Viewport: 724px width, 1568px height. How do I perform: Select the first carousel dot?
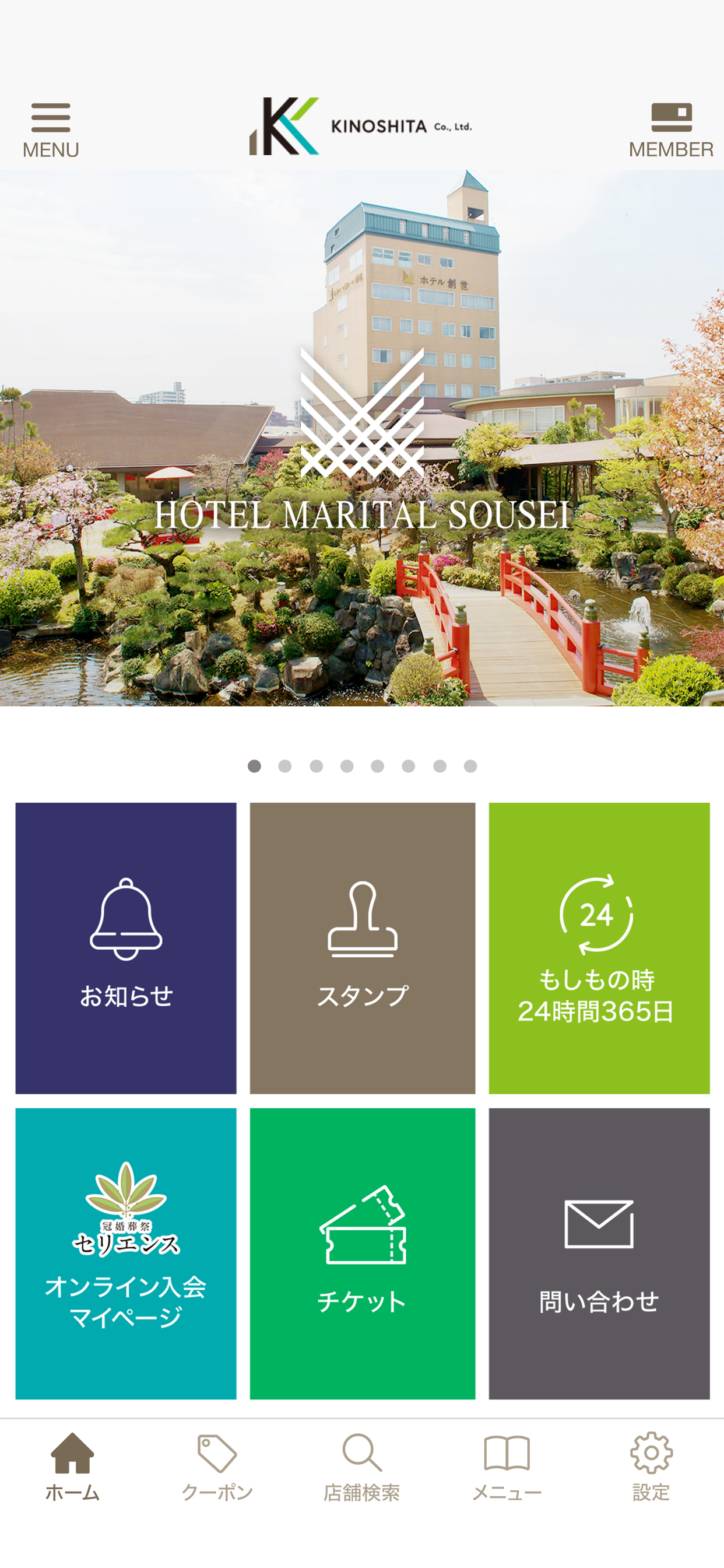254,766
